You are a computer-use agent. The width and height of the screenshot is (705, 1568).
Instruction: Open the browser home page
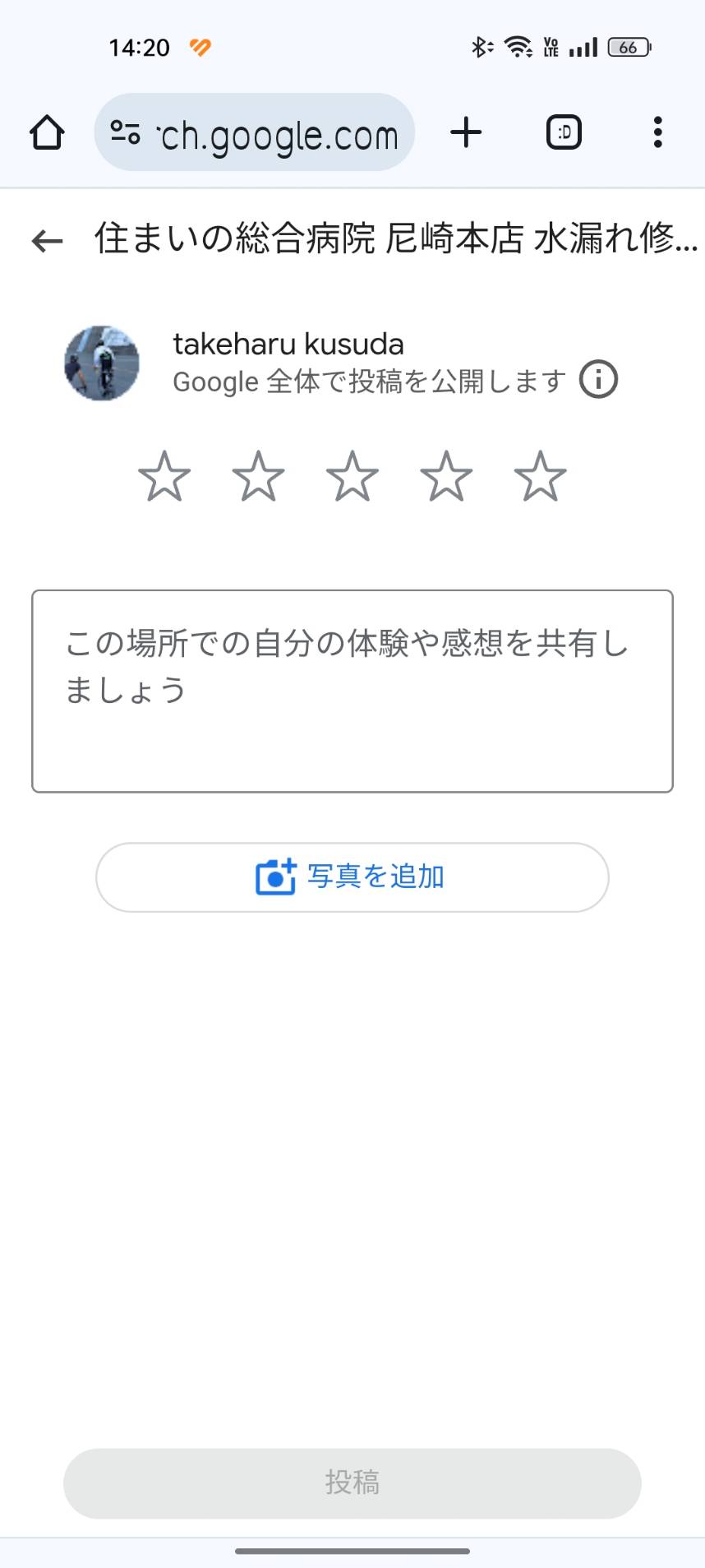pyautogui.click(x=47, y=132)
